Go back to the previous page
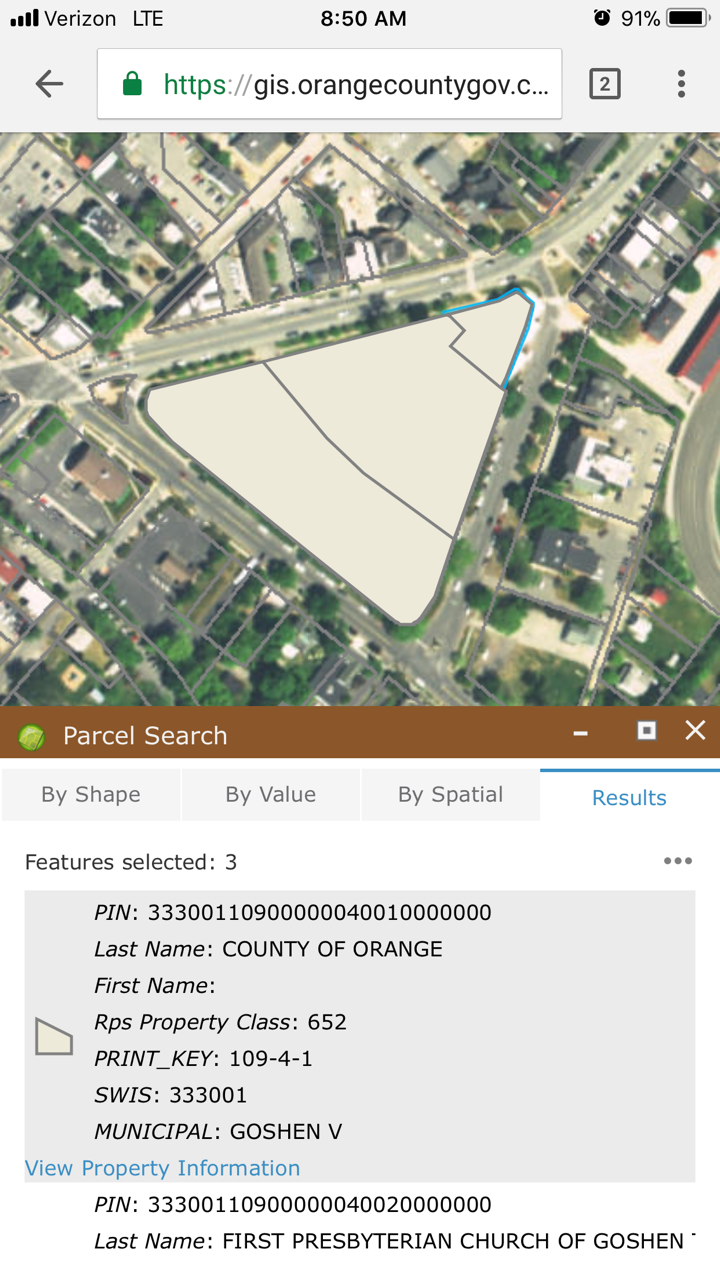 tap(49, 84)
